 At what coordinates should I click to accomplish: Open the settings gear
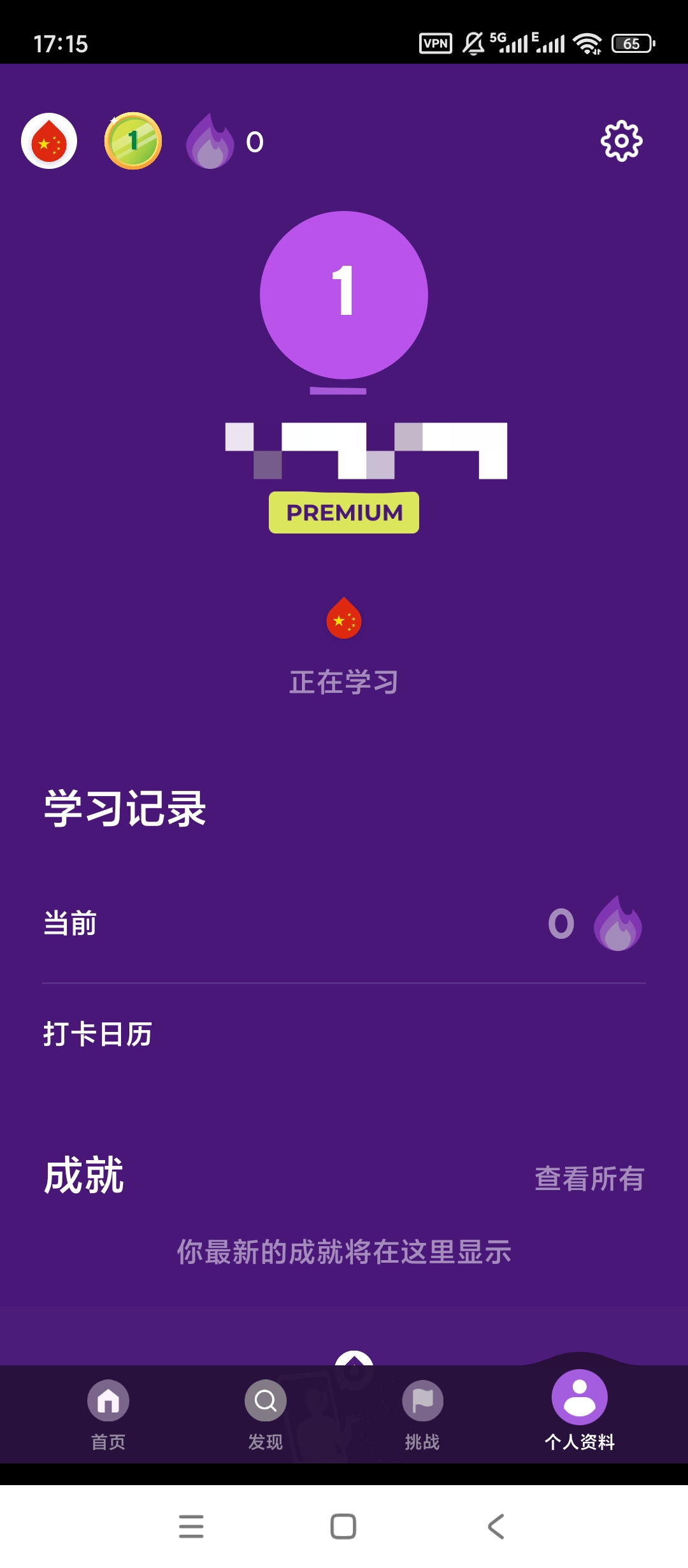click(x=621, y=141)
